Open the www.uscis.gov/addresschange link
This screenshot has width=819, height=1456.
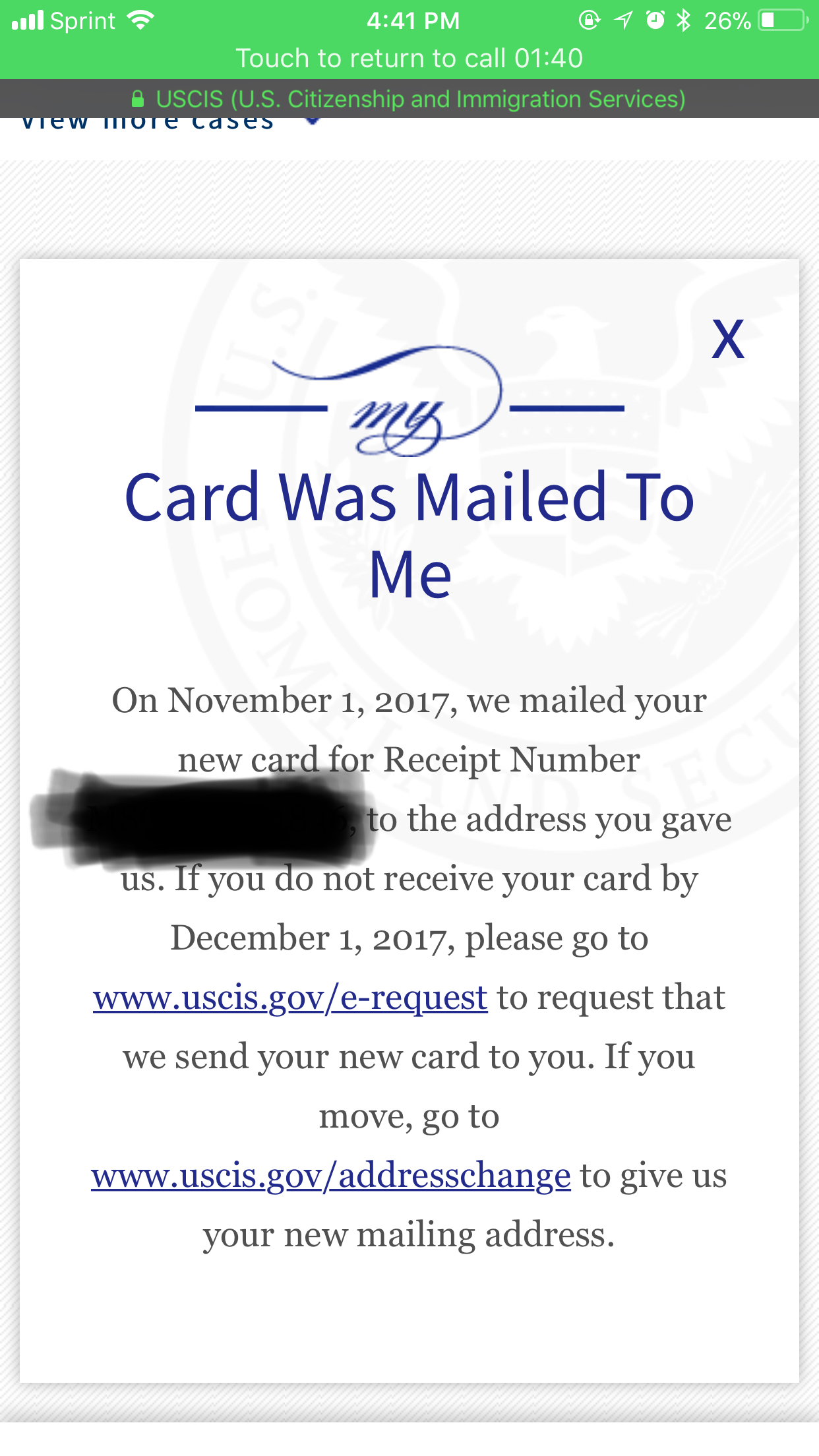[x=330, y=1176]
